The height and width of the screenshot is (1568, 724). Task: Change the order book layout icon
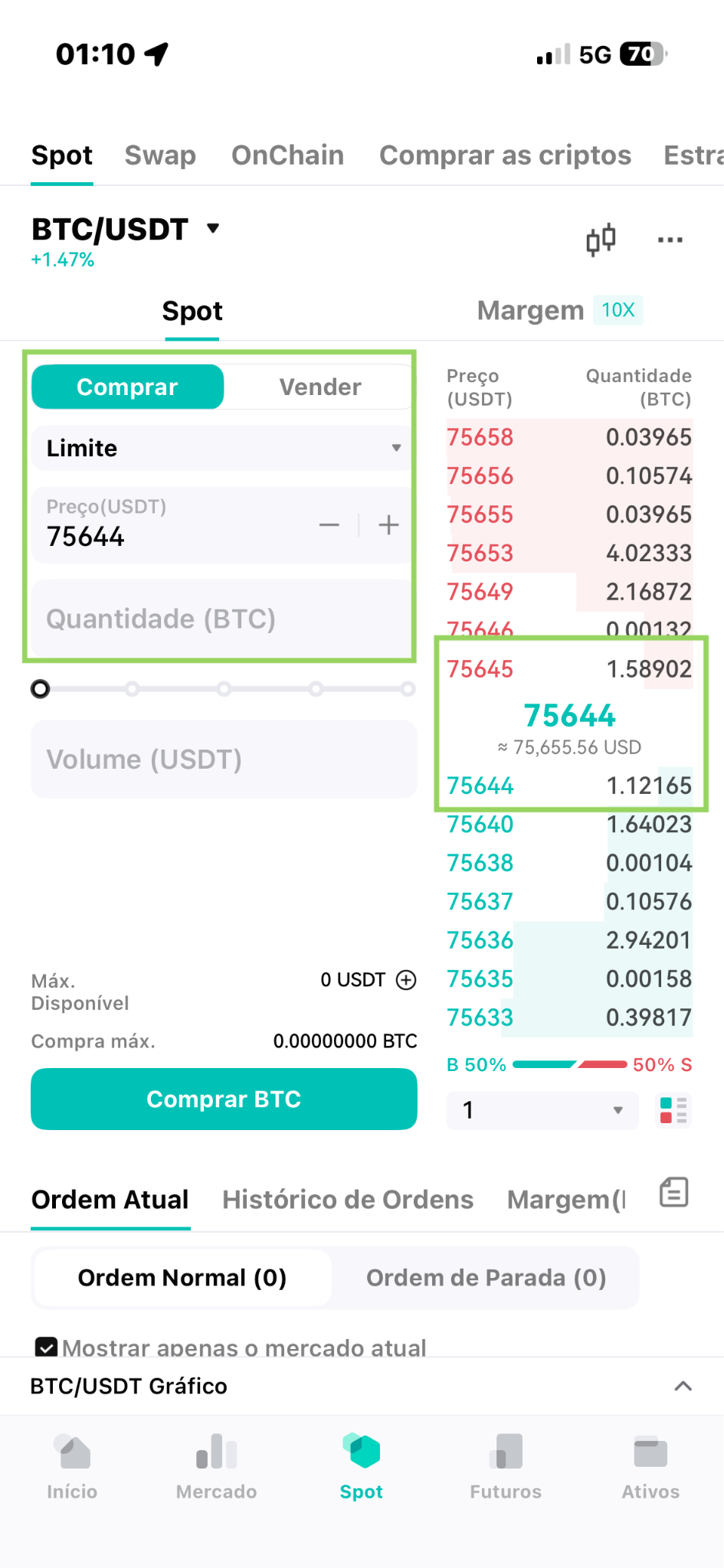tap(673, 1110)
